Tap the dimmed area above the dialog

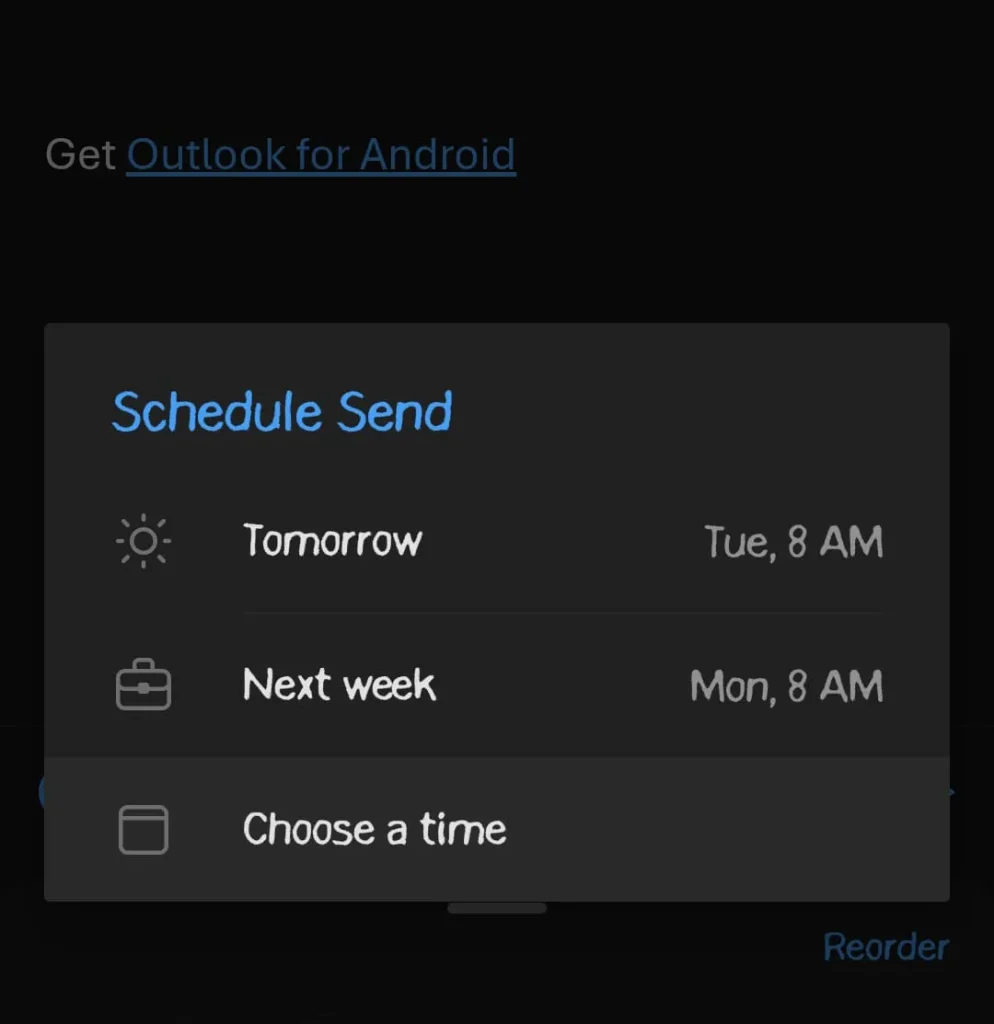pyautogui.click(x=497, y=250)
